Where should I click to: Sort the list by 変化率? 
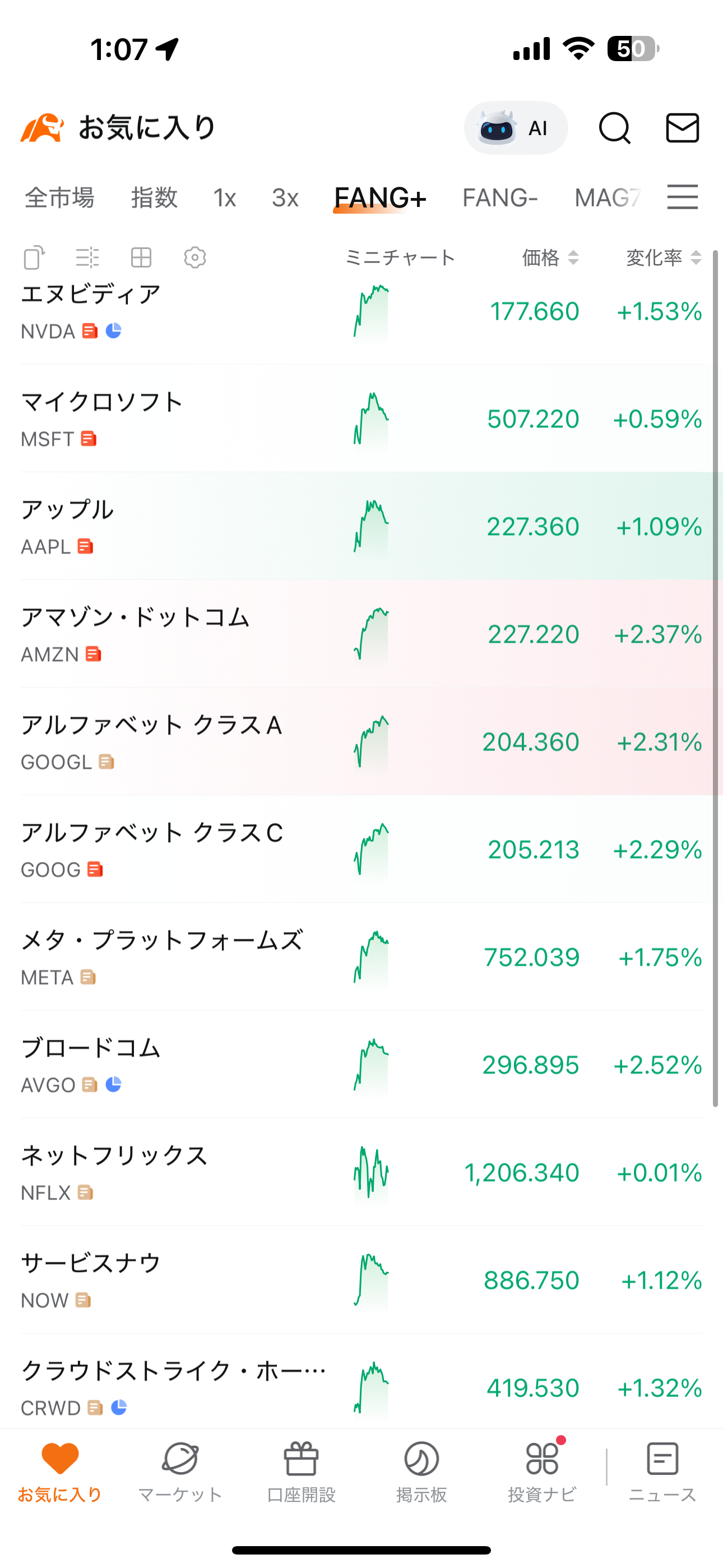664,257
